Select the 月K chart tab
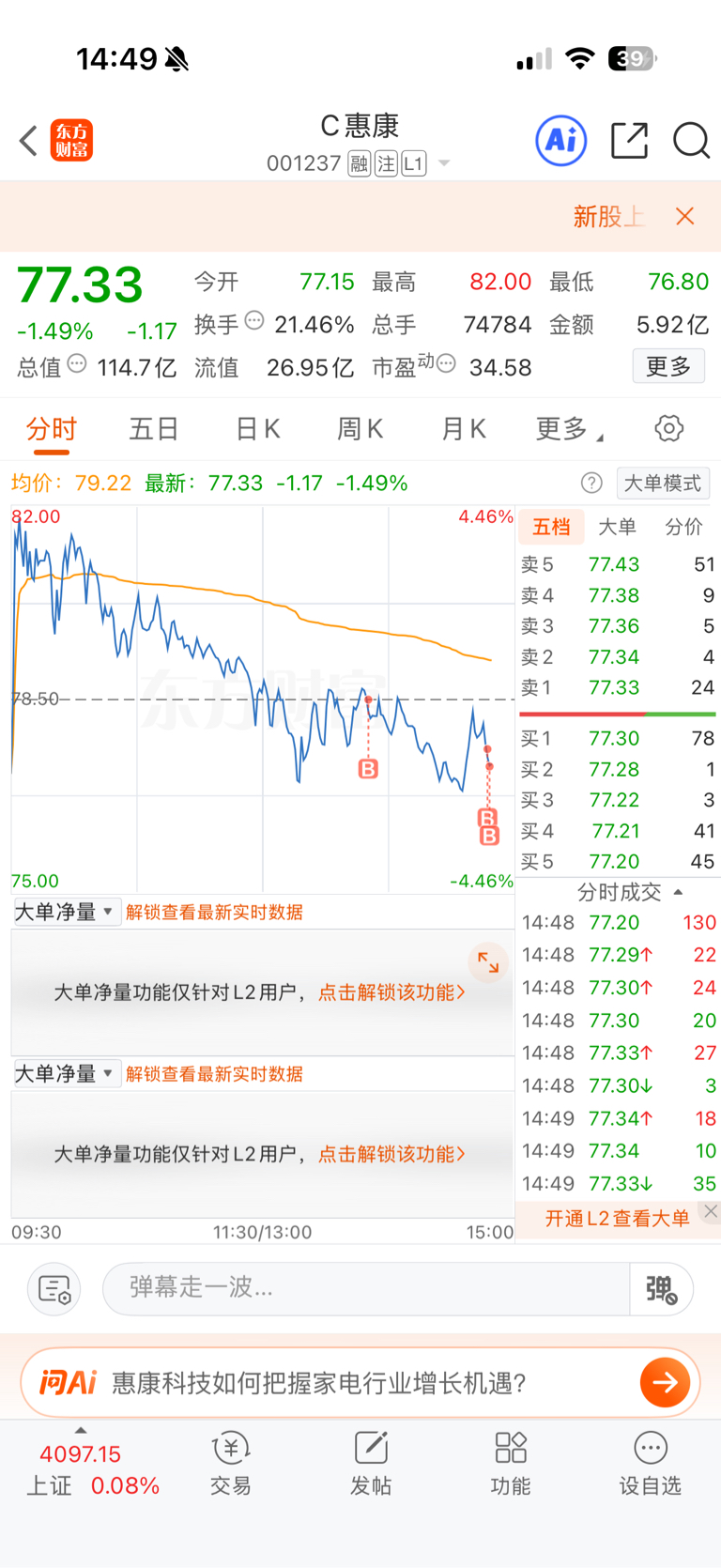This screenshot has height=1568, width=721. [463, 429]
